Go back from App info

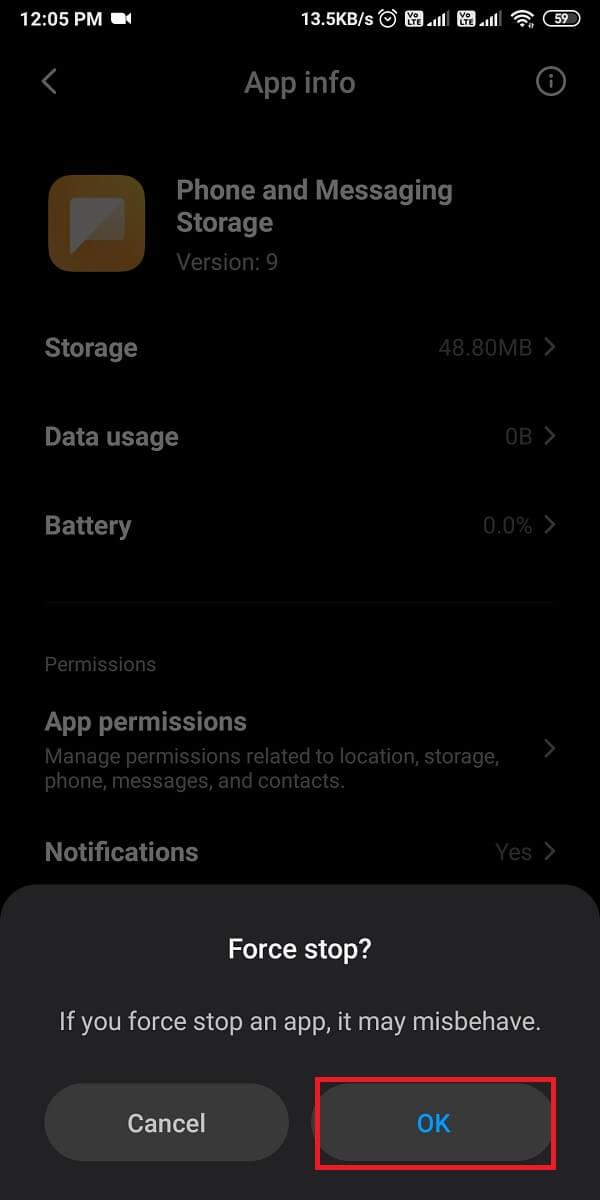49,82
